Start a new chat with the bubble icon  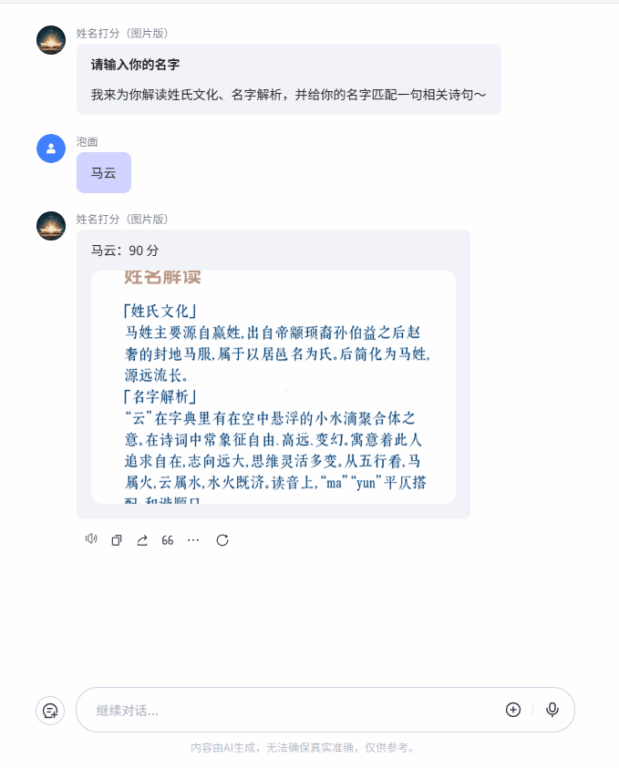point(50,711)
